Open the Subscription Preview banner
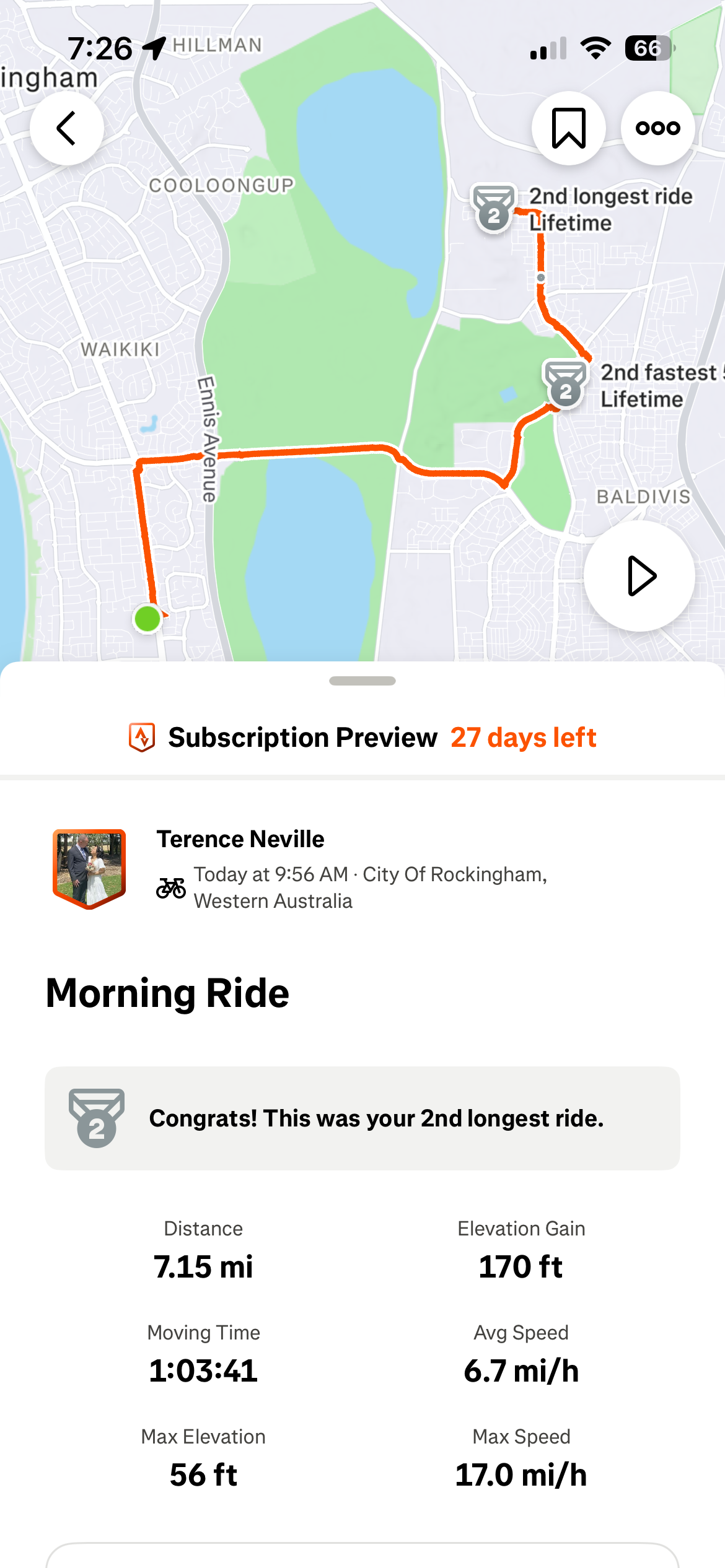This screenshot has width=725, height=1568. tap(362, 738)
